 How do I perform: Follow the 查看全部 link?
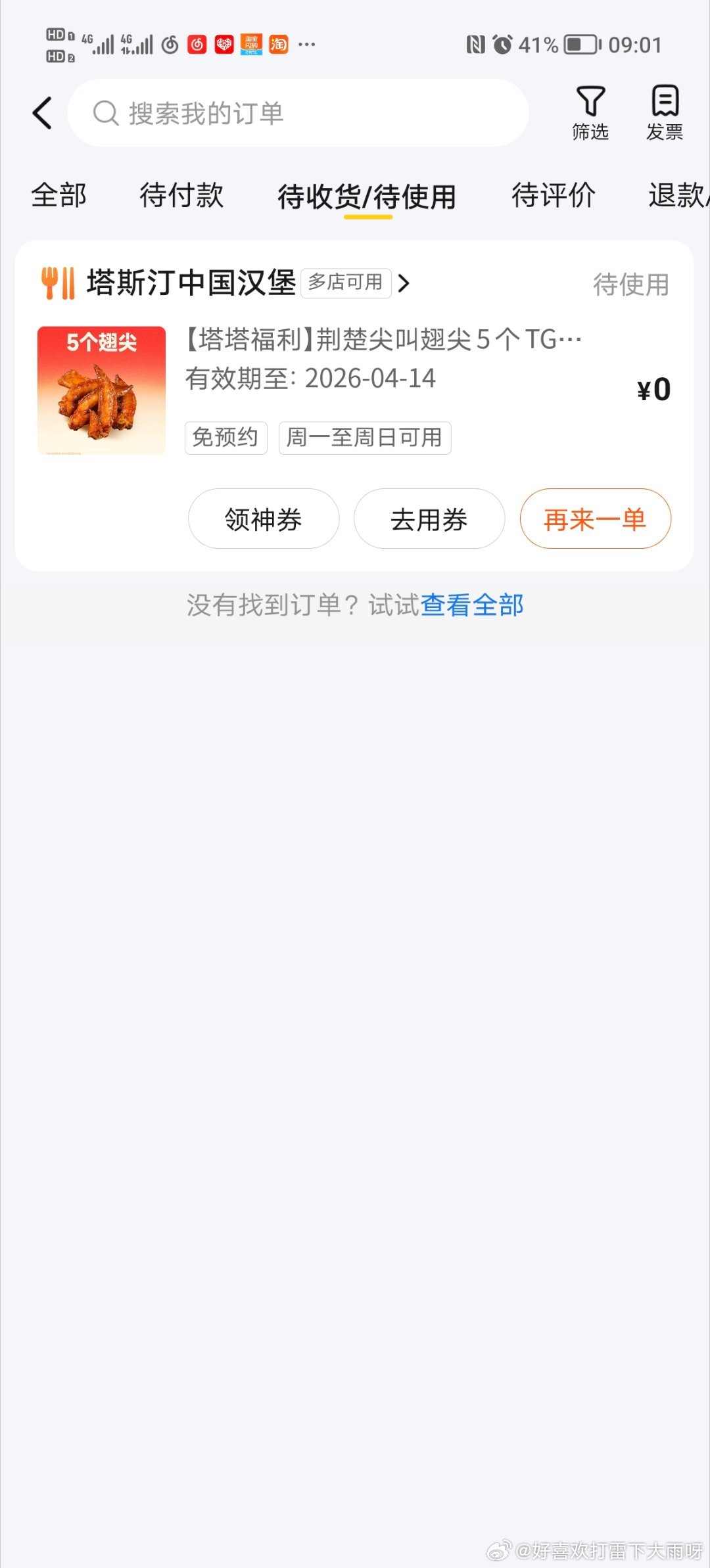click(x=472, y=605)
